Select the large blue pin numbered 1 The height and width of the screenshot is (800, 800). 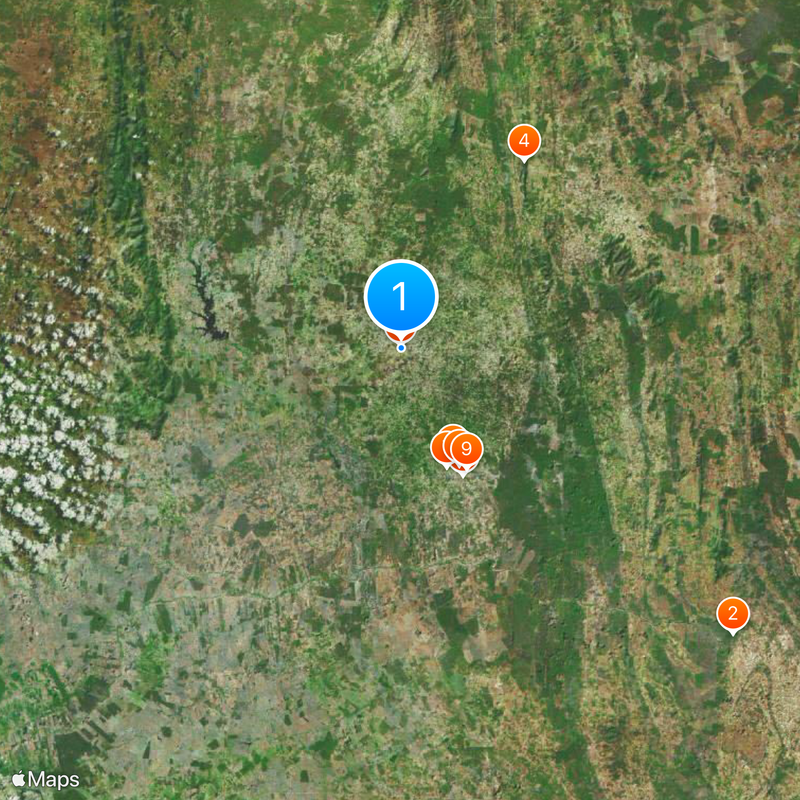click(x=401, y=297)
